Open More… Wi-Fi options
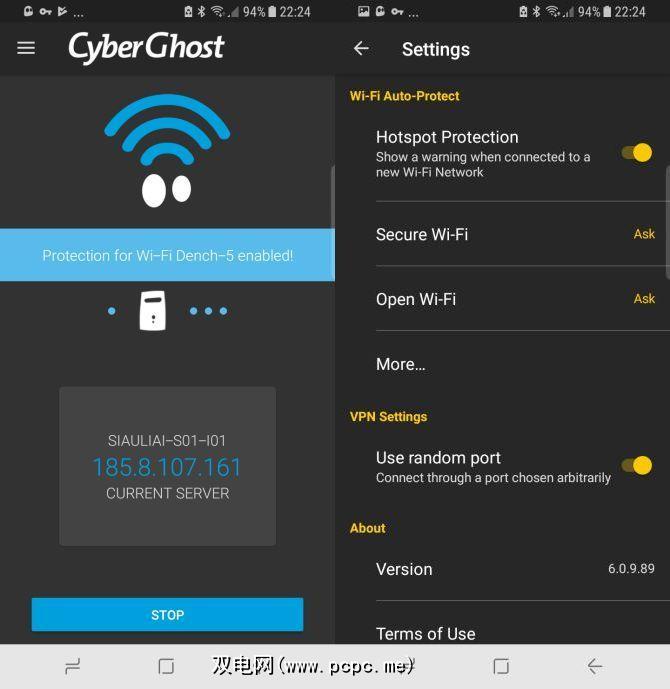The image size is (670, 689). pos(401,364)
